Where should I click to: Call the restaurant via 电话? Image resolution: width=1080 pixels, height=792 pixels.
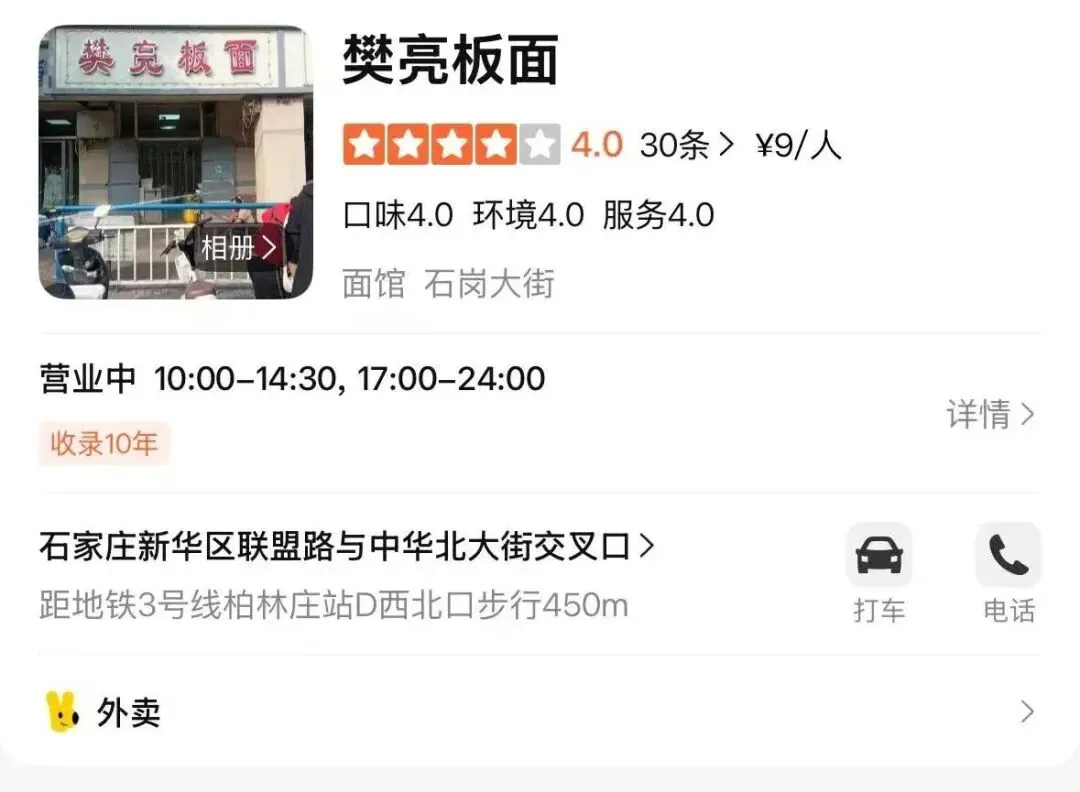(1008, 573)
